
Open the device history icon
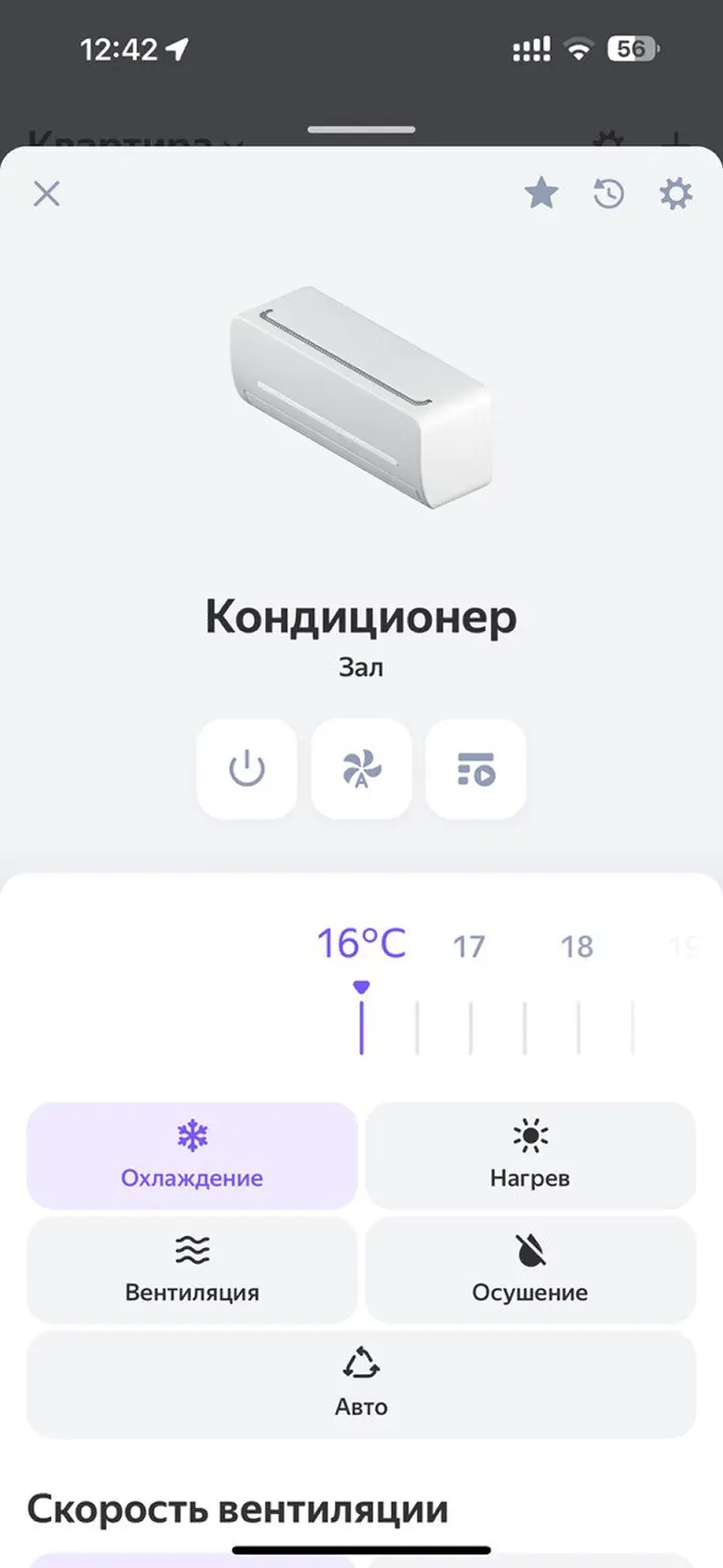(x=609, y=193)
